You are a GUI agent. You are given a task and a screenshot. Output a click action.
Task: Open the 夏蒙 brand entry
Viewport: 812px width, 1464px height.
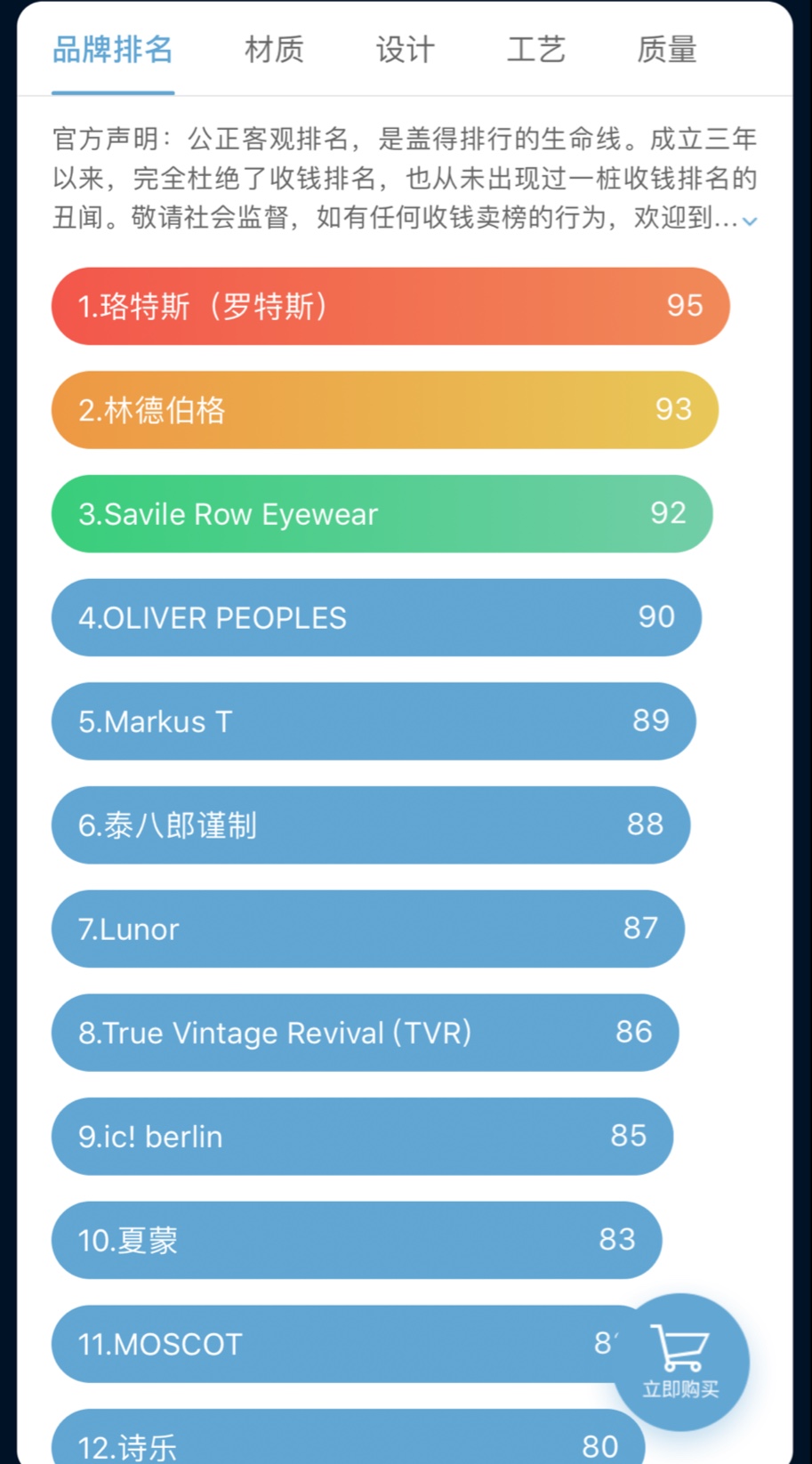coord(356,1240)
